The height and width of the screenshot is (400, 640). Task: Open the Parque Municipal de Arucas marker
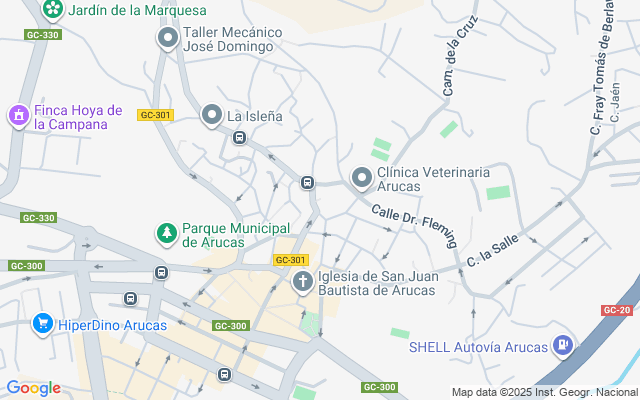point(167,233)
